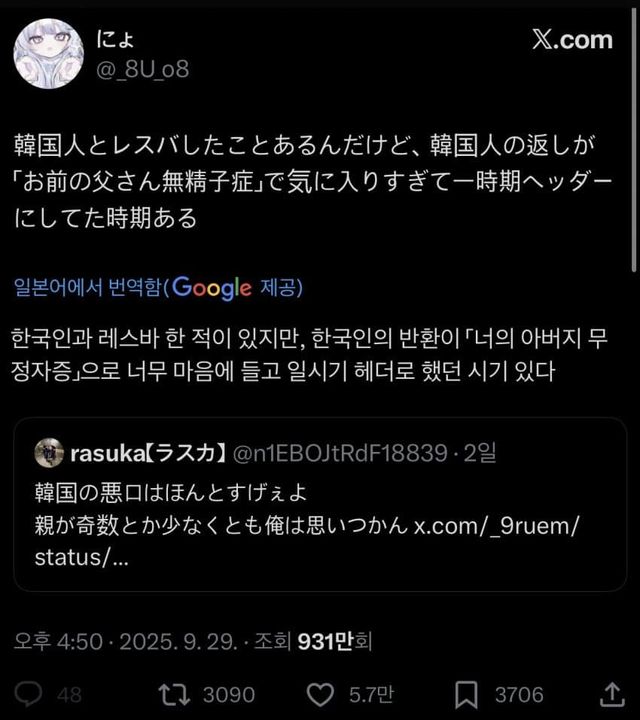
Task: Reply to this post
Action: coord(32,693)
